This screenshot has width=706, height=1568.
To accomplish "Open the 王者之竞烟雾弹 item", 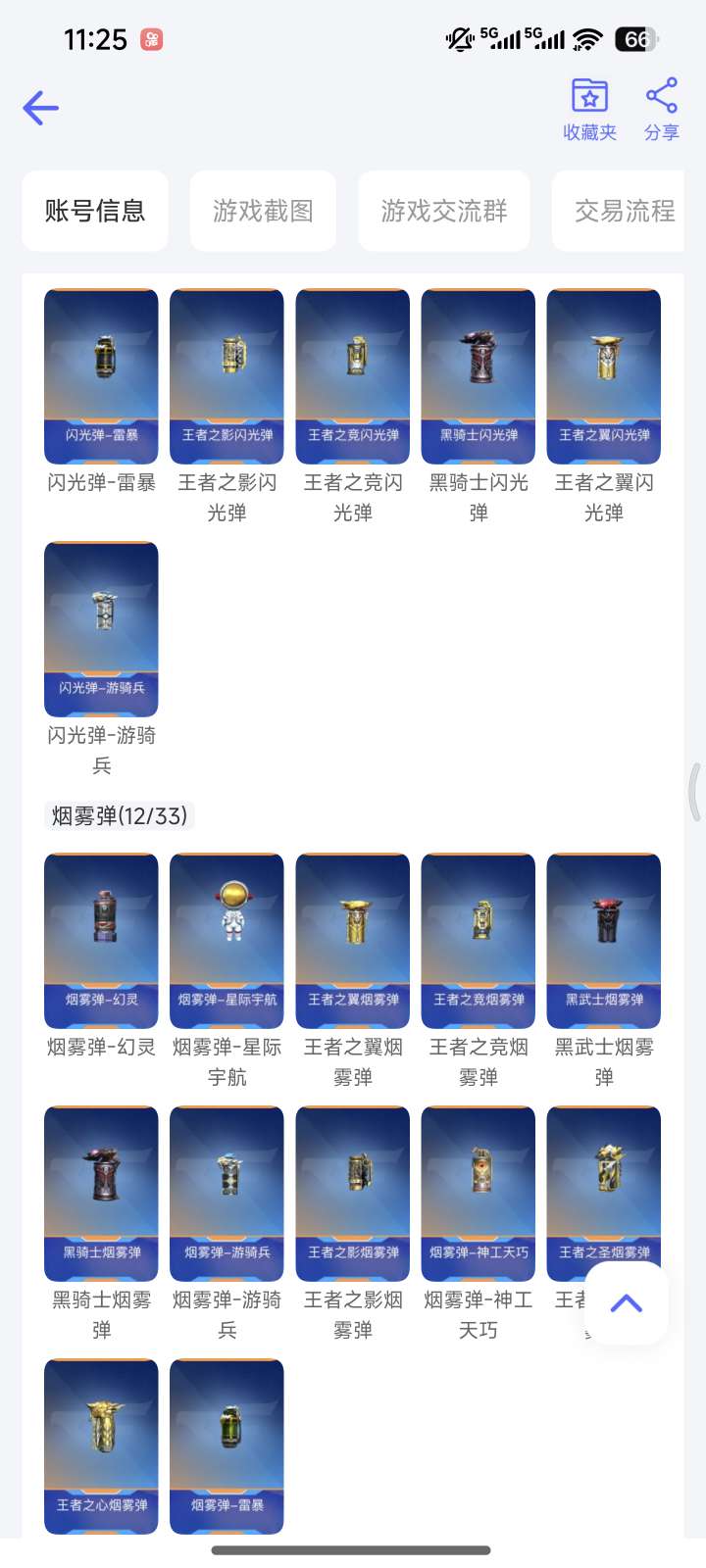I will (479, 941).
